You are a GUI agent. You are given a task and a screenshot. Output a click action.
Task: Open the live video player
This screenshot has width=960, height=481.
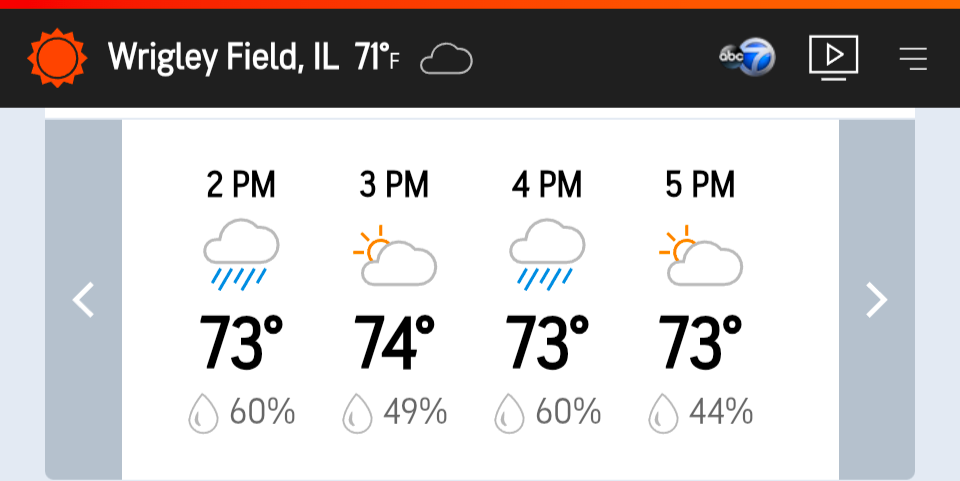pos(833,58)
